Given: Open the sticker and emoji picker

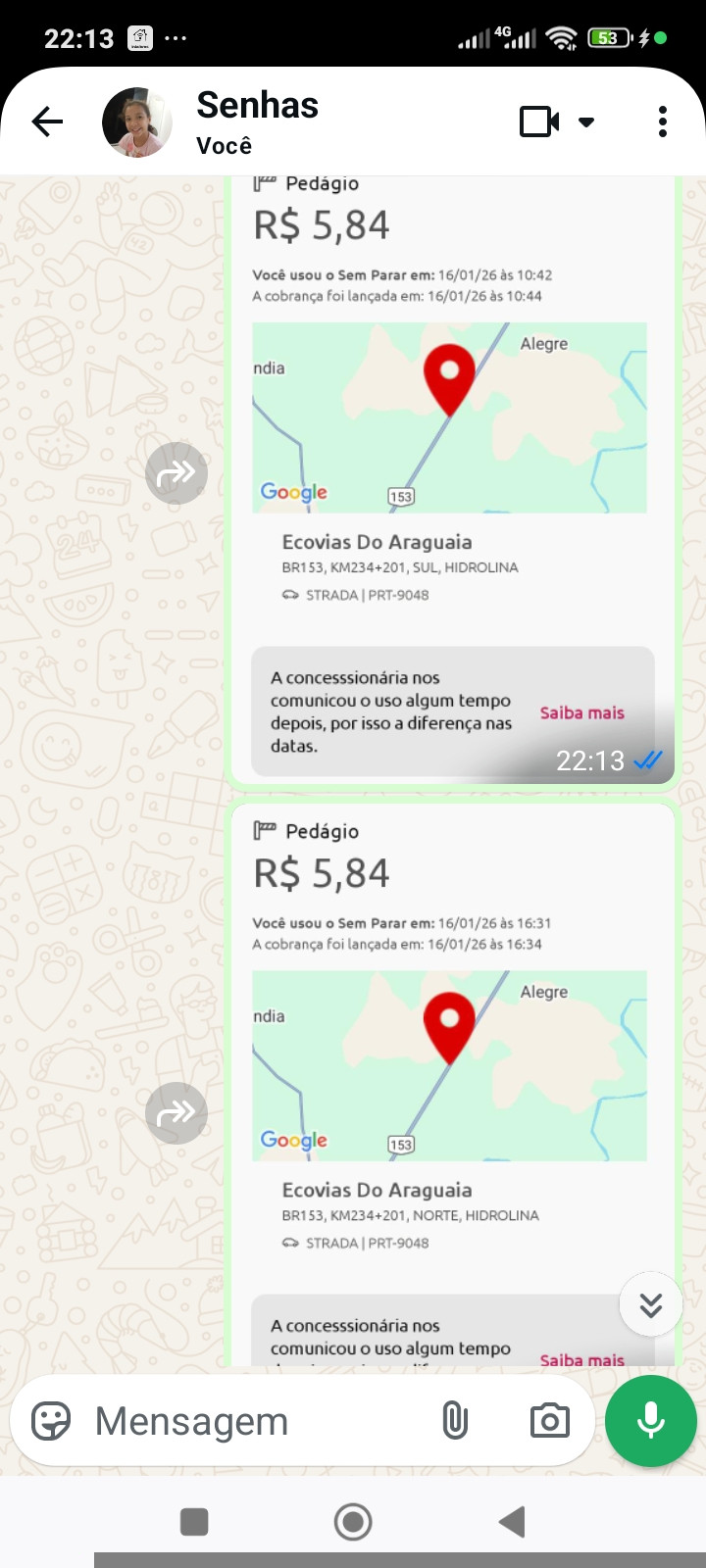Looking at the screenshot, I should click(x=51, y=1420).
